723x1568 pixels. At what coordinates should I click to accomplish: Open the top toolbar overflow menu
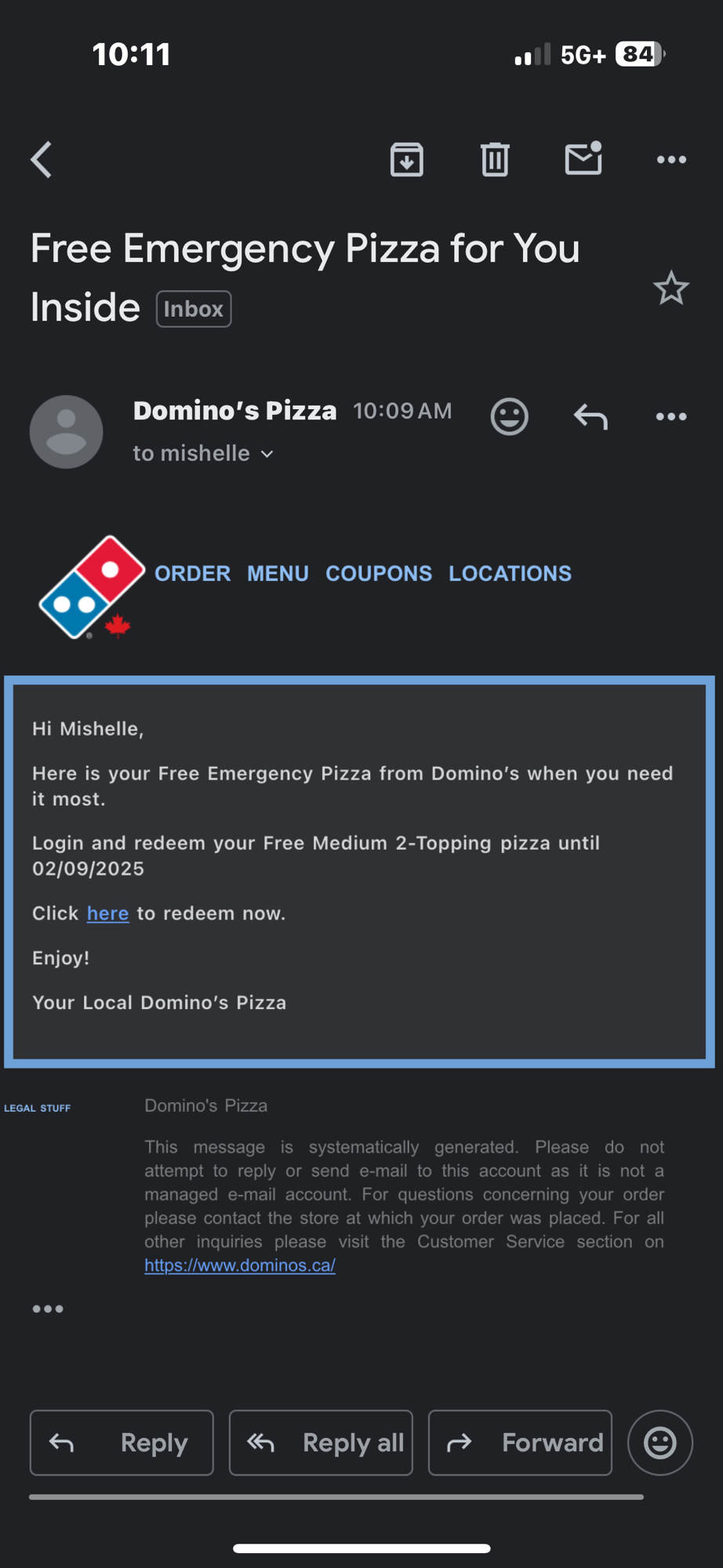[x=671, y=160]
